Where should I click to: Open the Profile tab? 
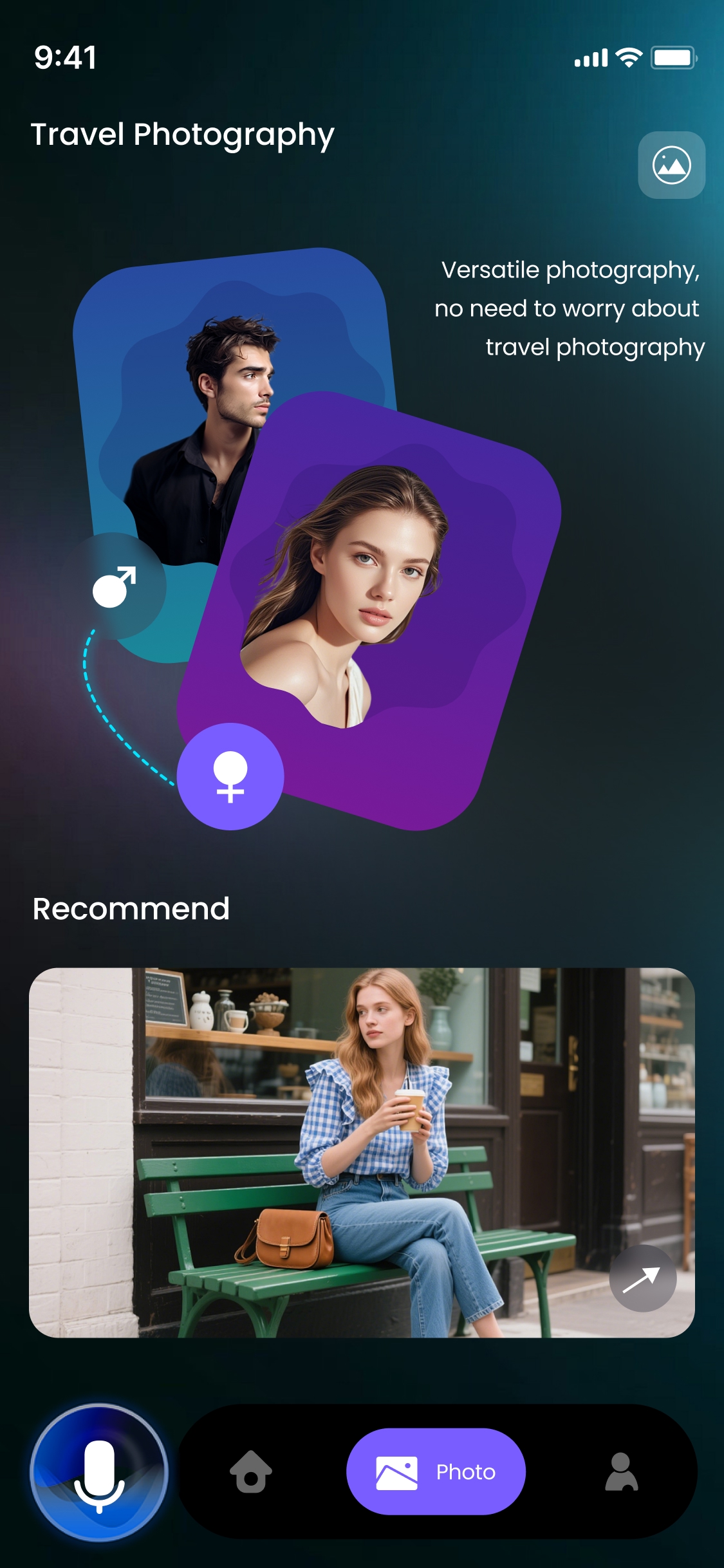[x=621, y=1472]
